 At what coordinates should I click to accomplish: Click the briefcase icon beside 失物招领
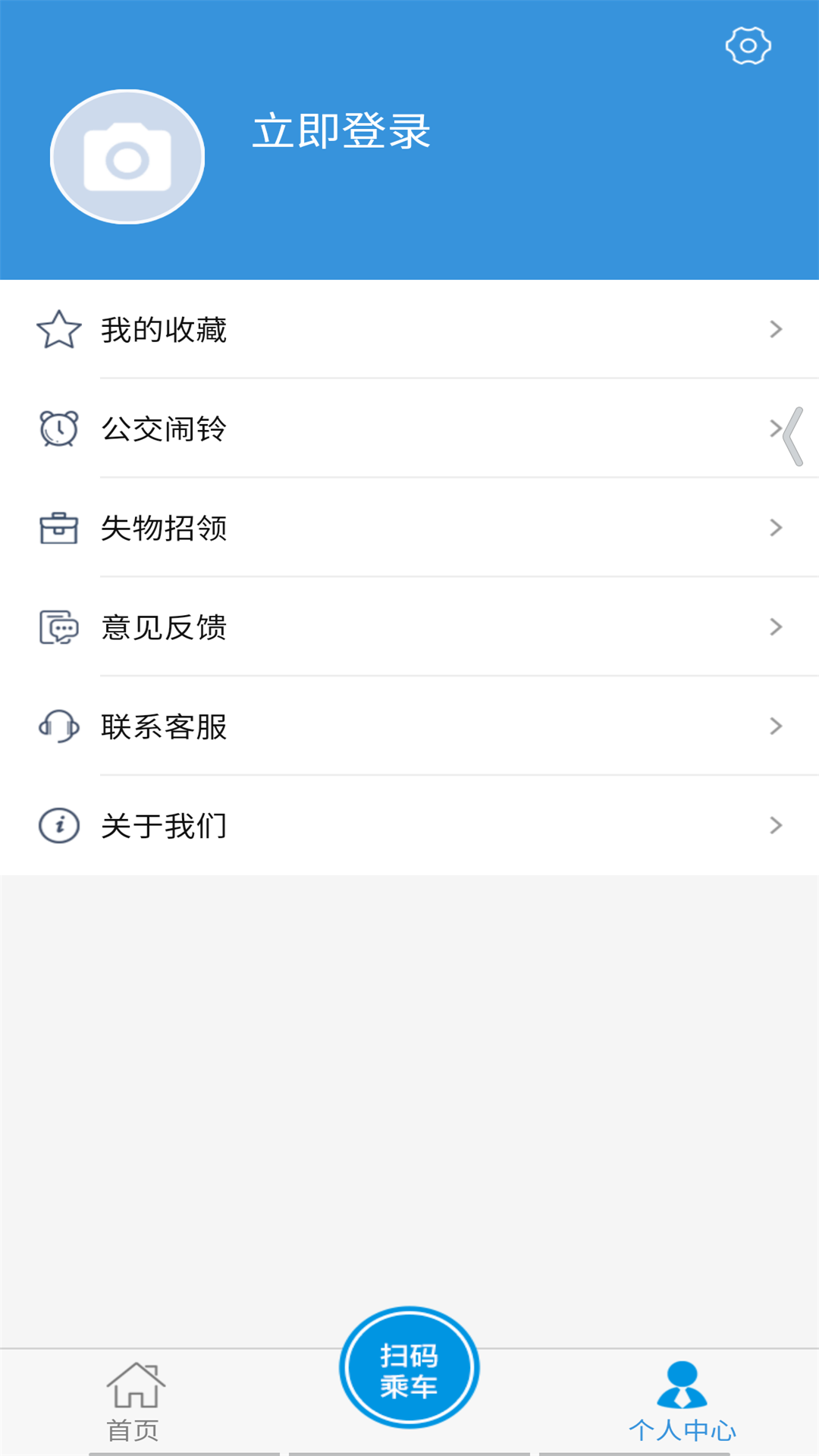pyautogui.click(x=58, y=529)
